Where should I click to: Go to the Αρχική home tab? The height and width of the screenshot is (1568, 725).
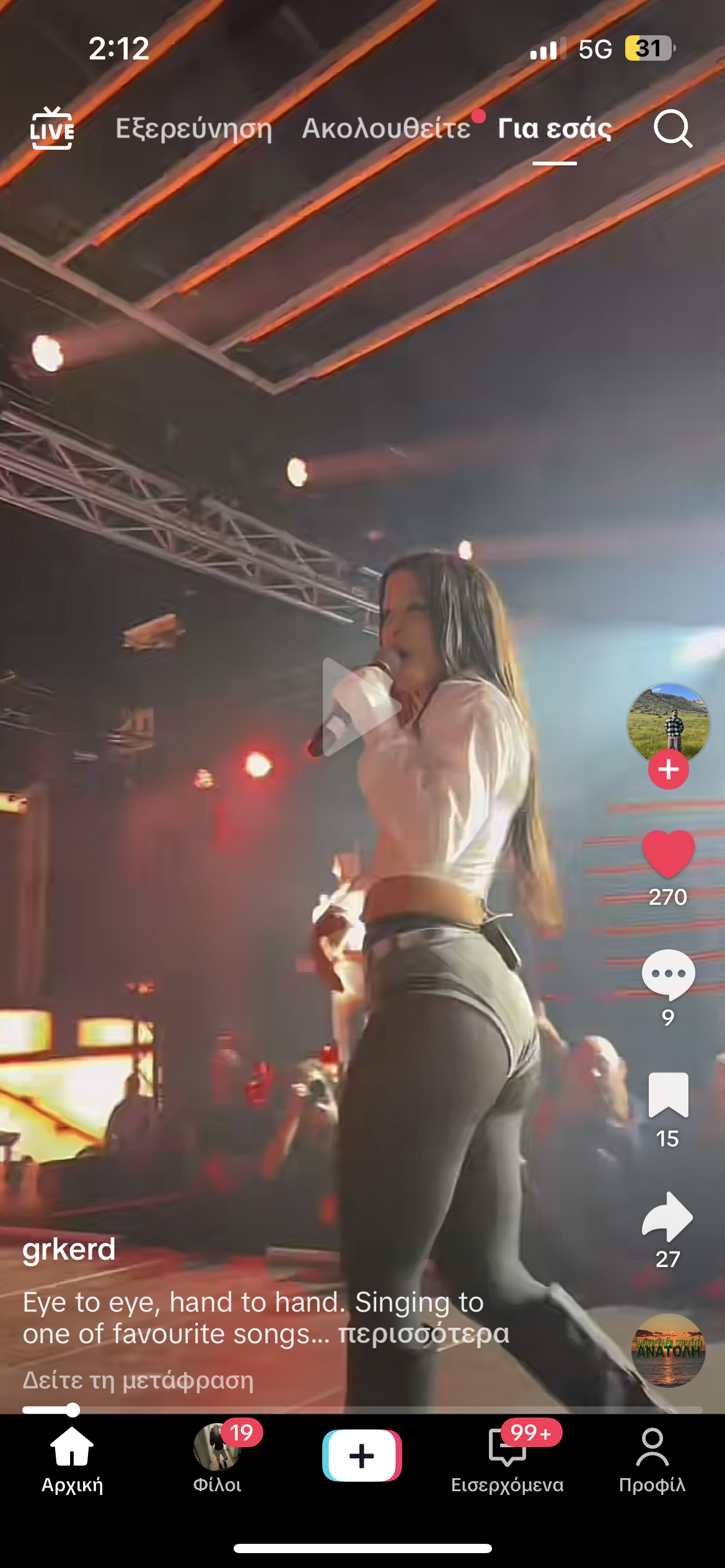coord(72,1460)
